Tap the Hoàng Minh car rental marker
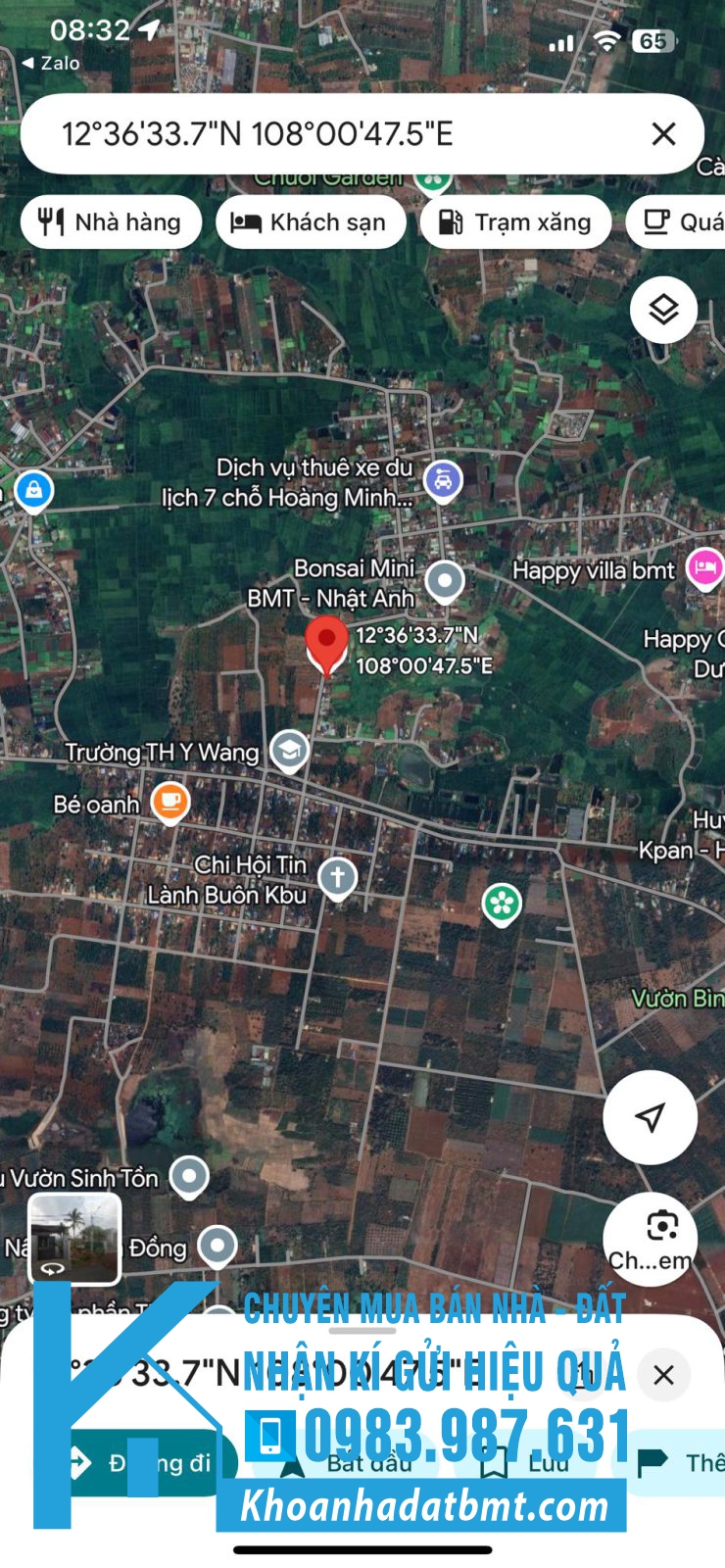The width and height of the screenshot is (725, 1568). [x=443, y=481]
